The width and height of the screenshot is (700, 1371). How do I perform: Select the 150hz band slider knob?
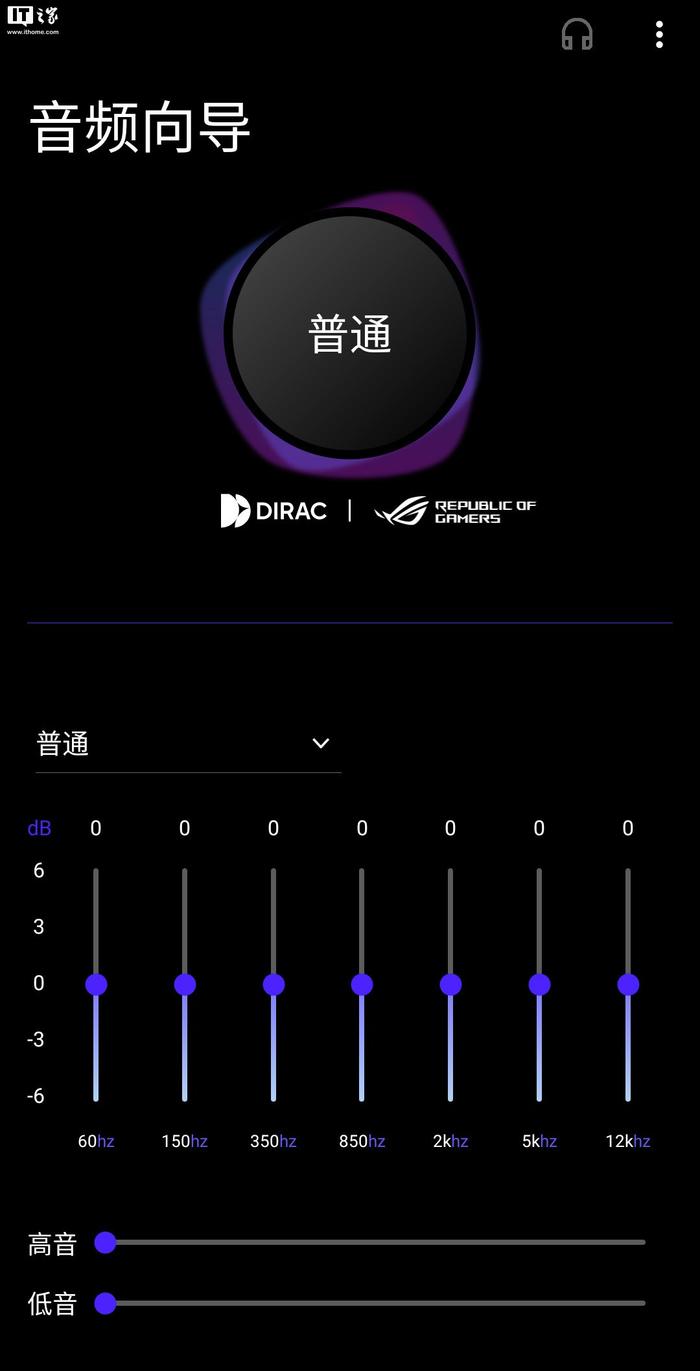[185, 984]
